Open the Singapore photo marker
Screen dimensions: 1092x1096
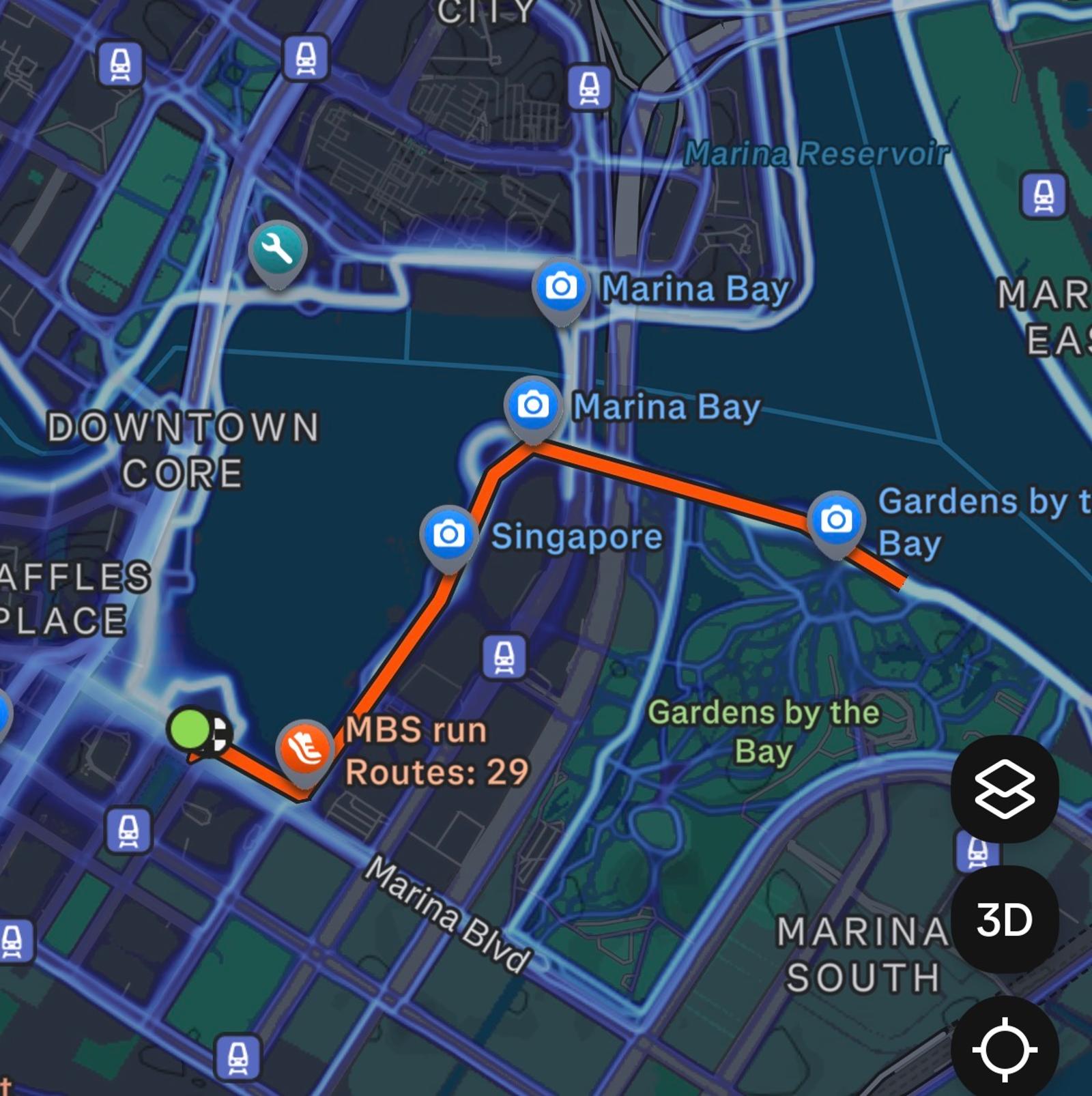[448, 534]
